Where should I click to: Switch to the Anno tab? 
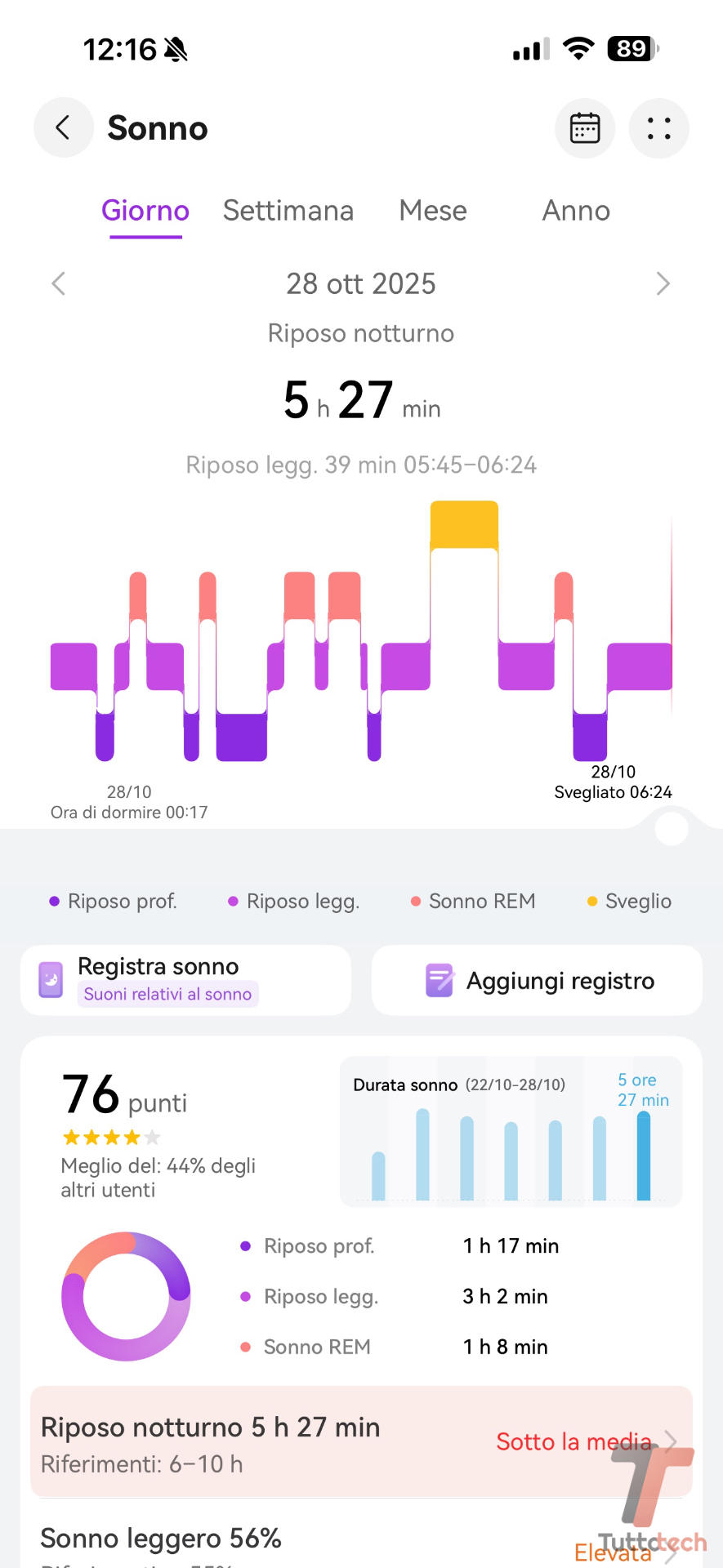576,211
